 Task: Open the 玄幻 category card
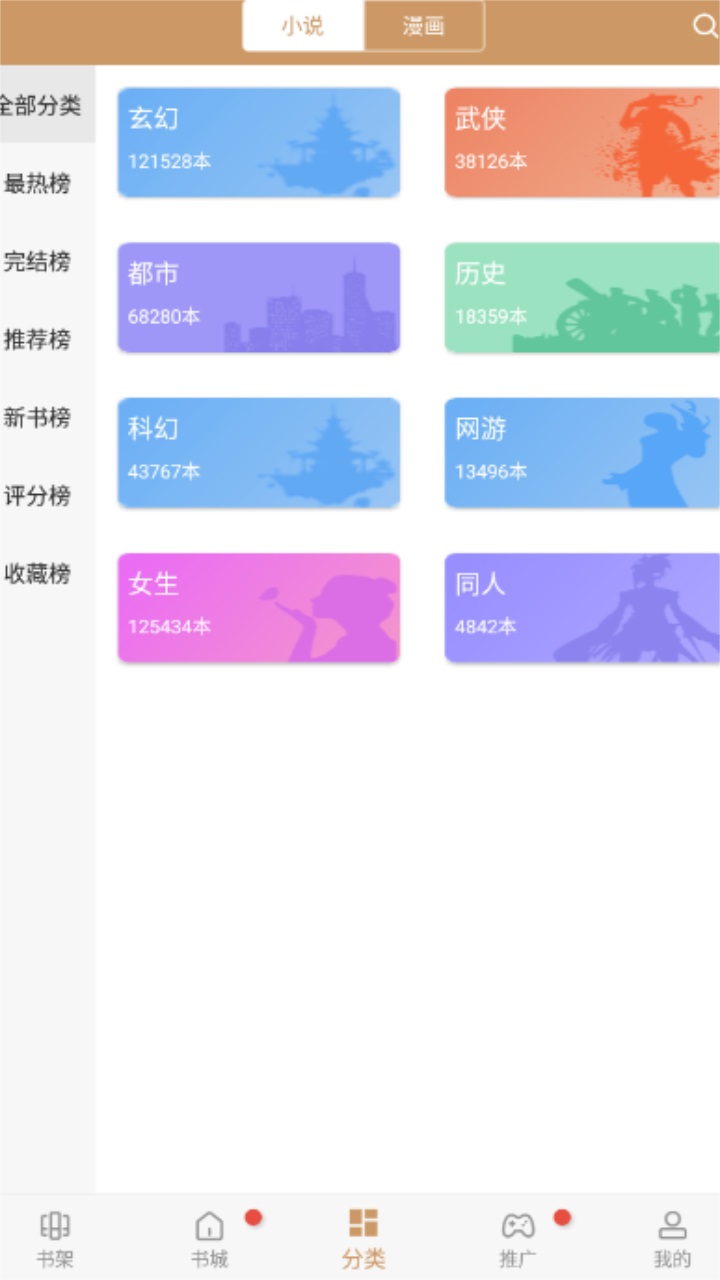click(x=259, y=142)
